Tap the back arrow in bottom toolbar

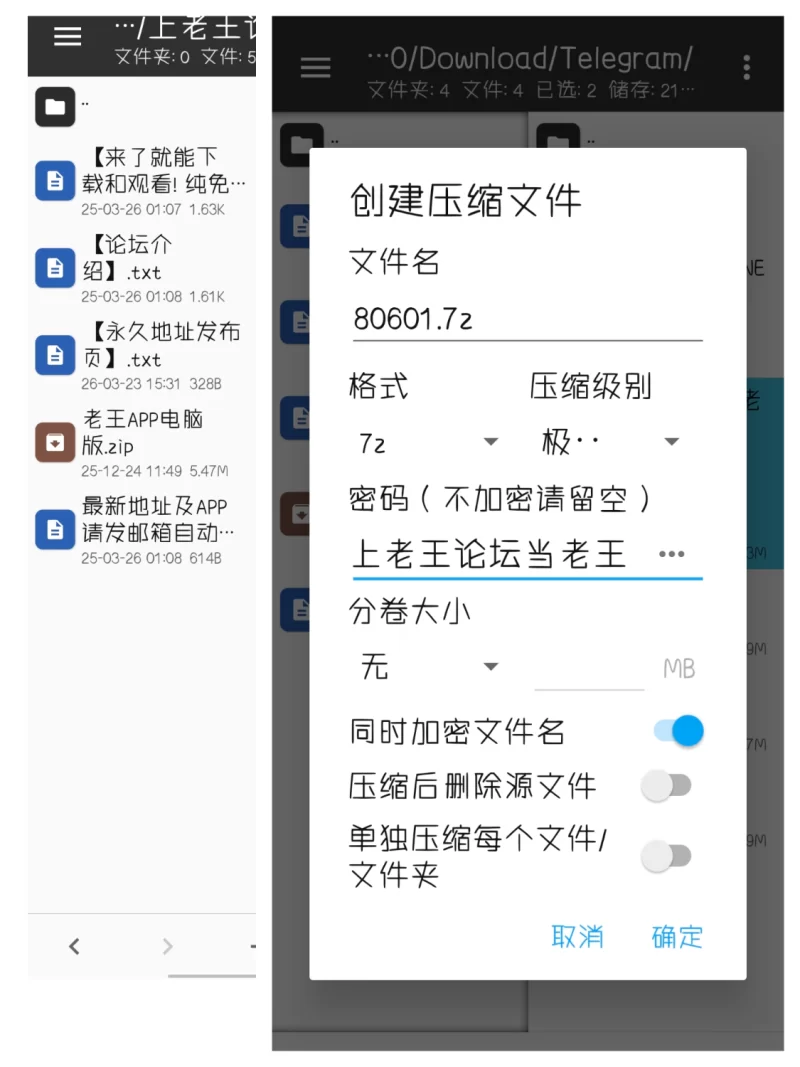click(75, 946)
